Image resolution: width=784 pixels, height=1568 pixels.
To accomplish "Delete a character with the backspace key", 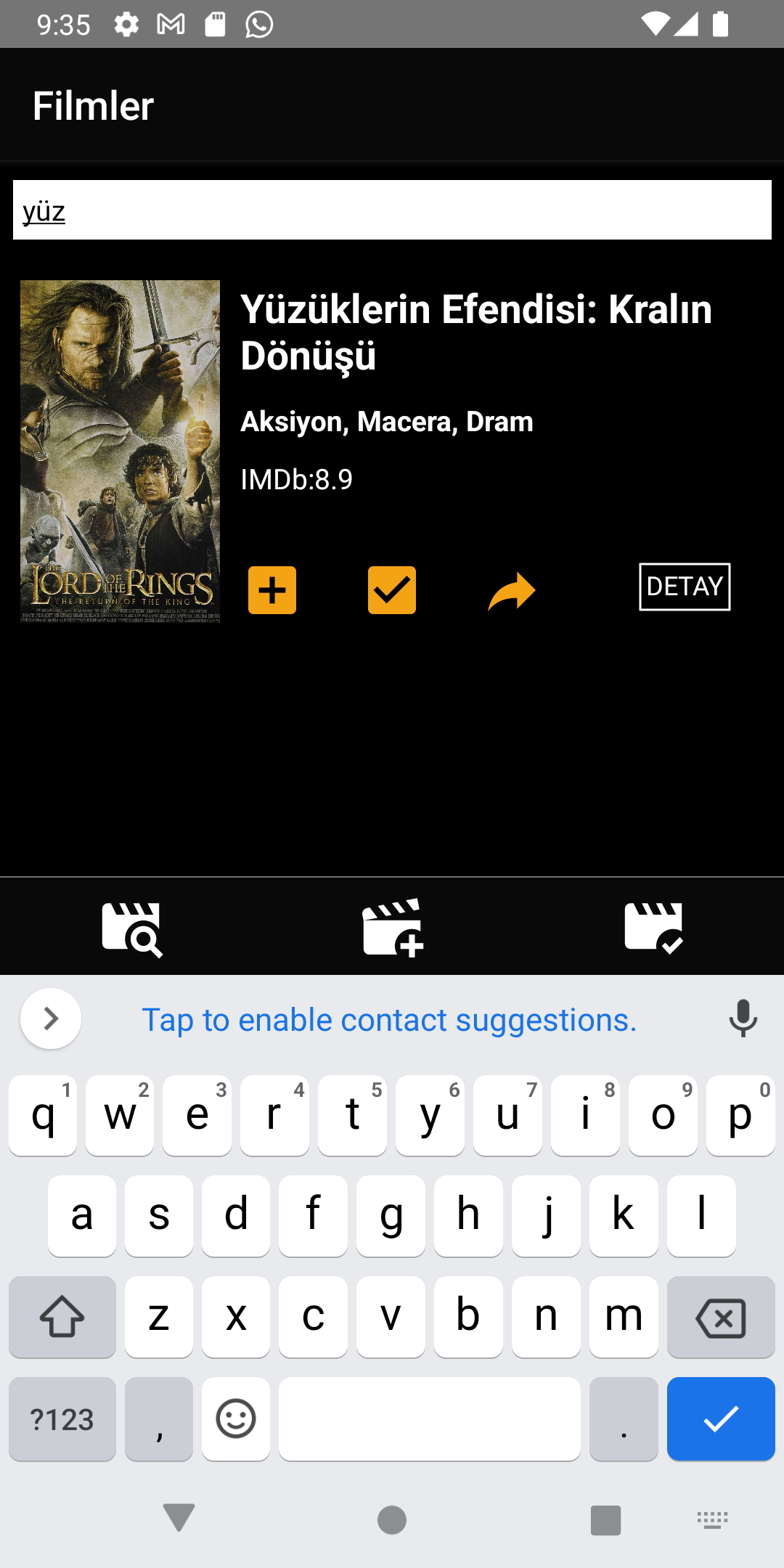I will tap(721, 1317).
